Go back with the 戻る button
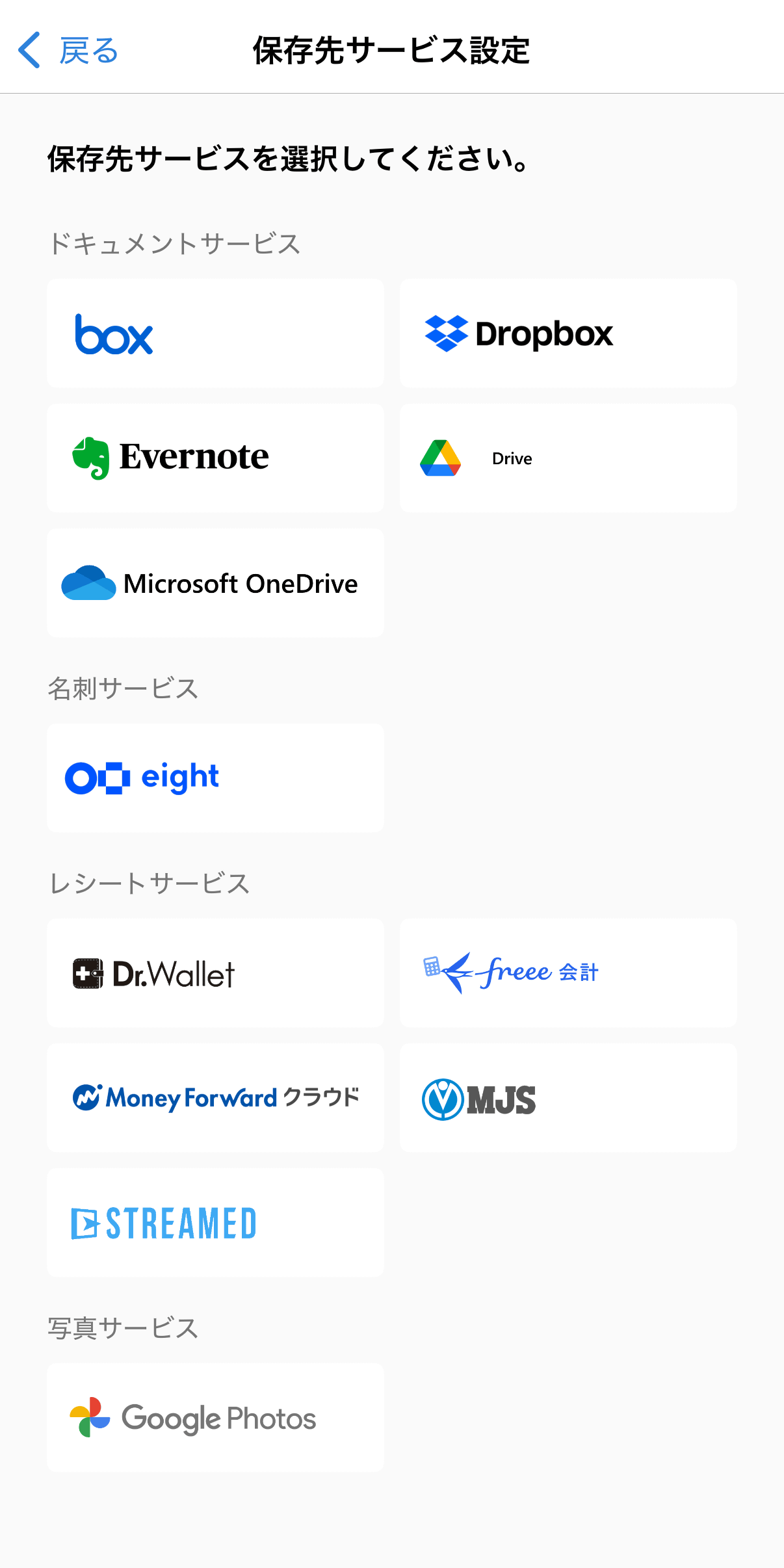Screen dimensions: 784x1568 coord(68,50)
